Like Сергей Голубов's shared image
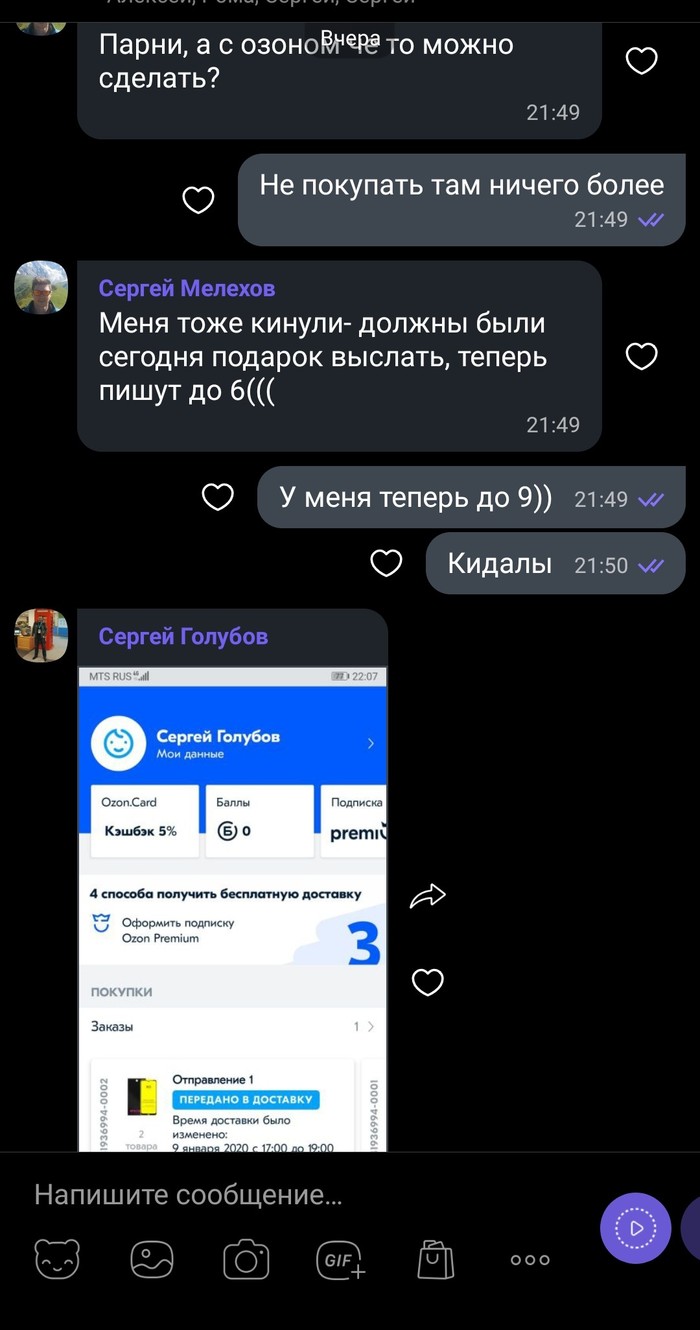This screenshot has height=1330, width=700. 428,982
